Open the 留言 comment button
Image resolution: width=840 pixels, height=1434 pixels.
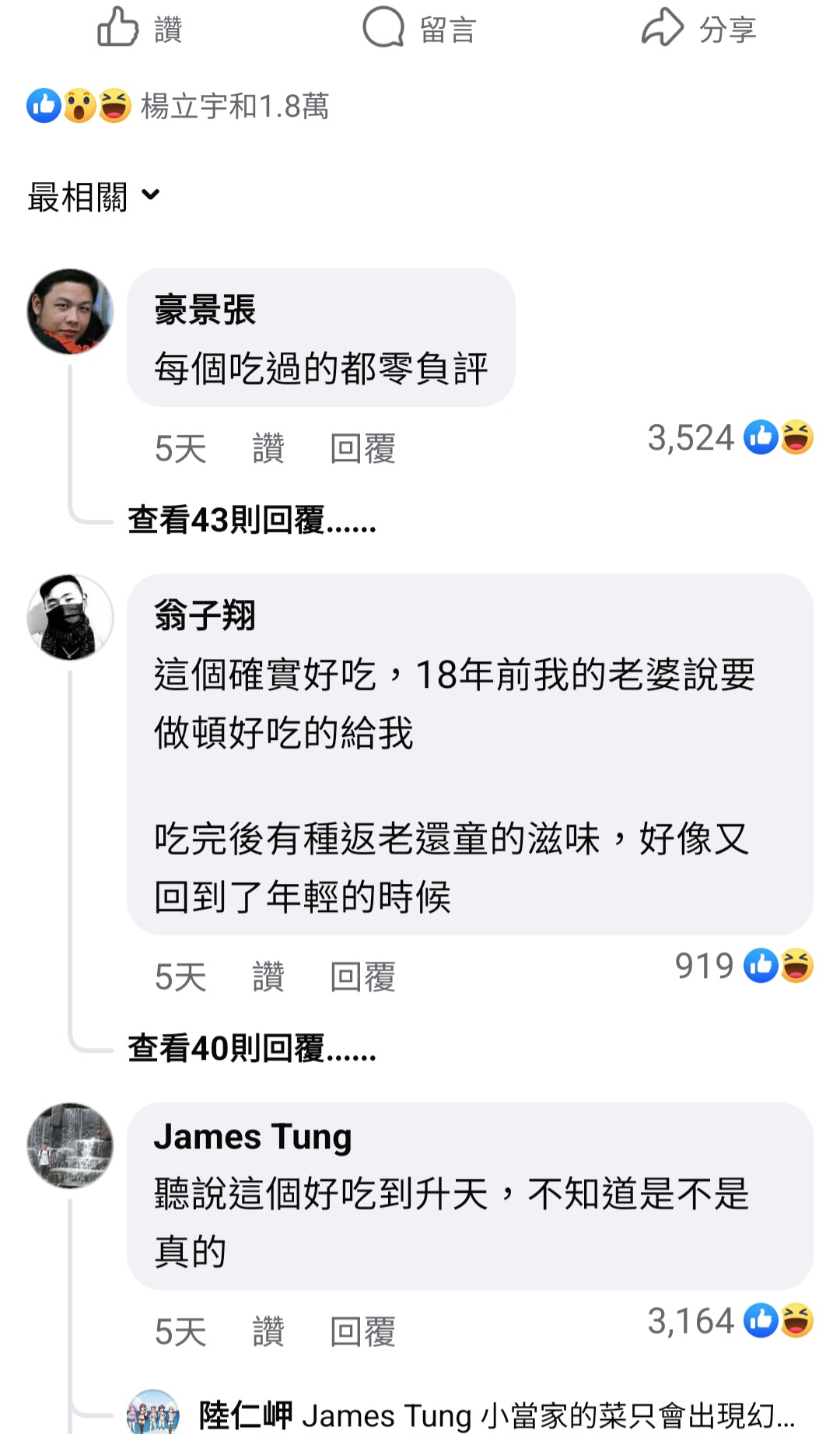tap(419, 28)
